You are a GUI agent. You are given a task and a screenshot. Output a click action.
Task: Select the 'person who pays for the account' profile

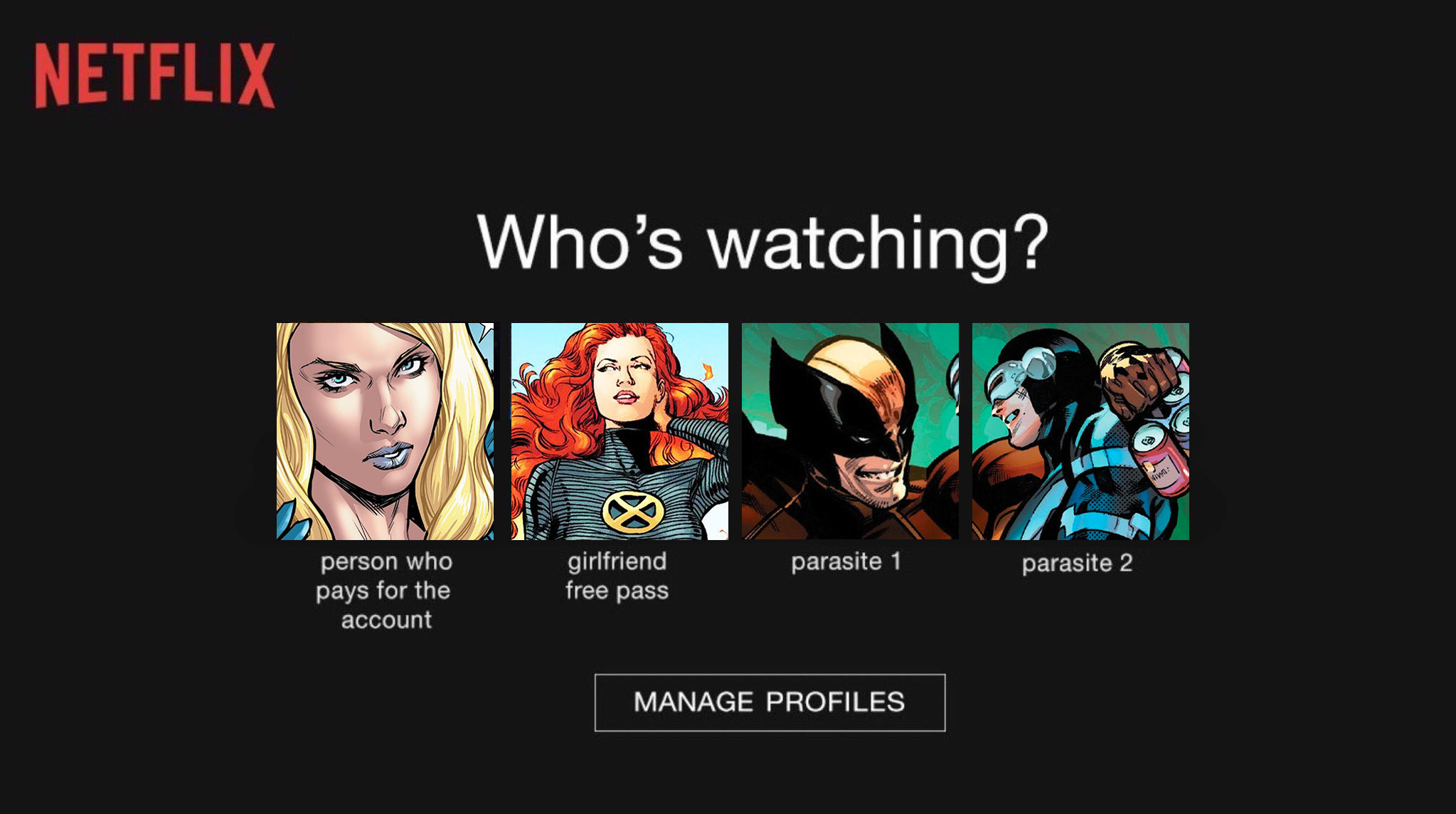point(385,431)
